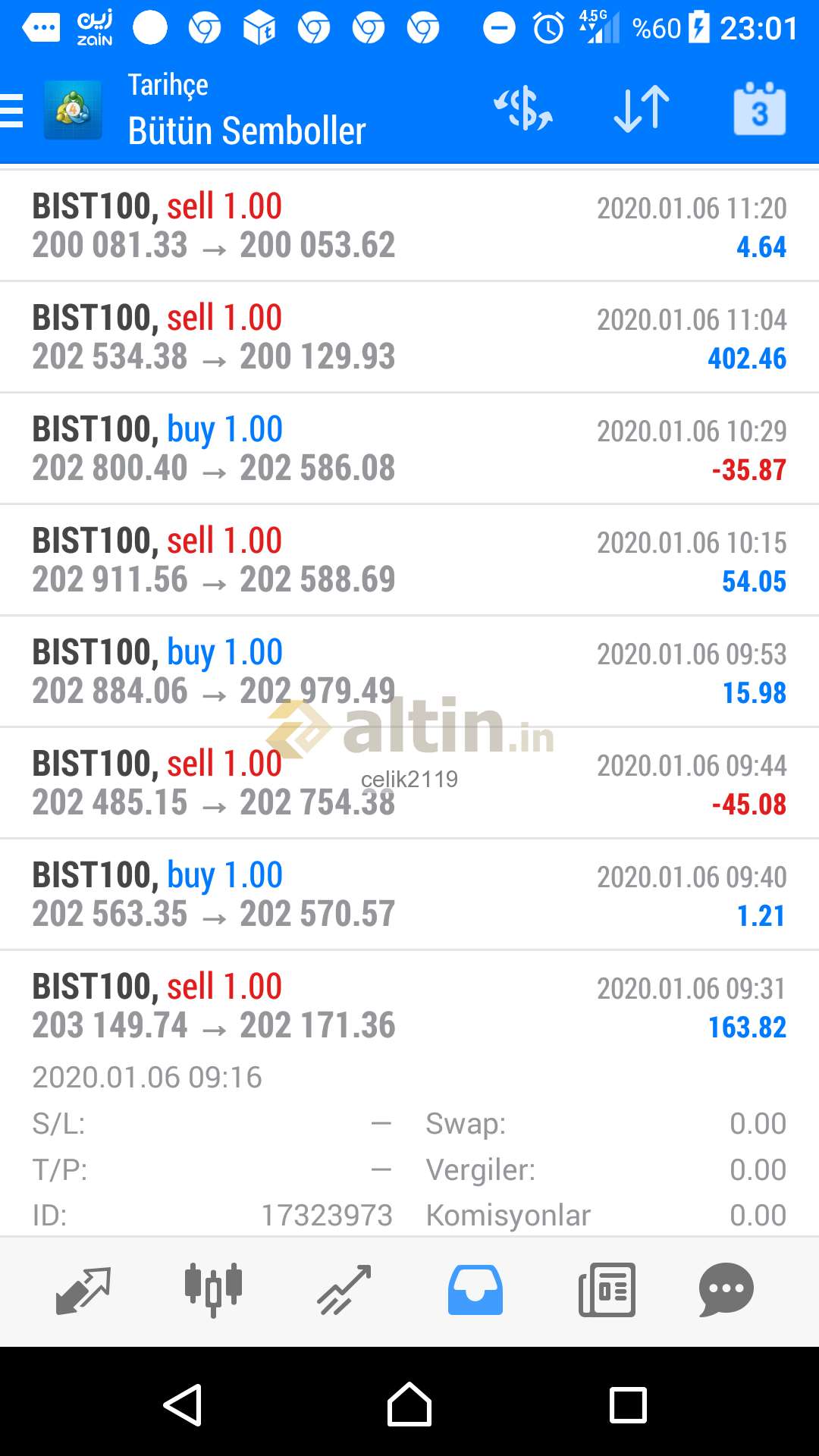The width and height of the screenshot is (819, 1456).
Task: Expand the buy trade with -35.87 loss
Action: point(409,448)
